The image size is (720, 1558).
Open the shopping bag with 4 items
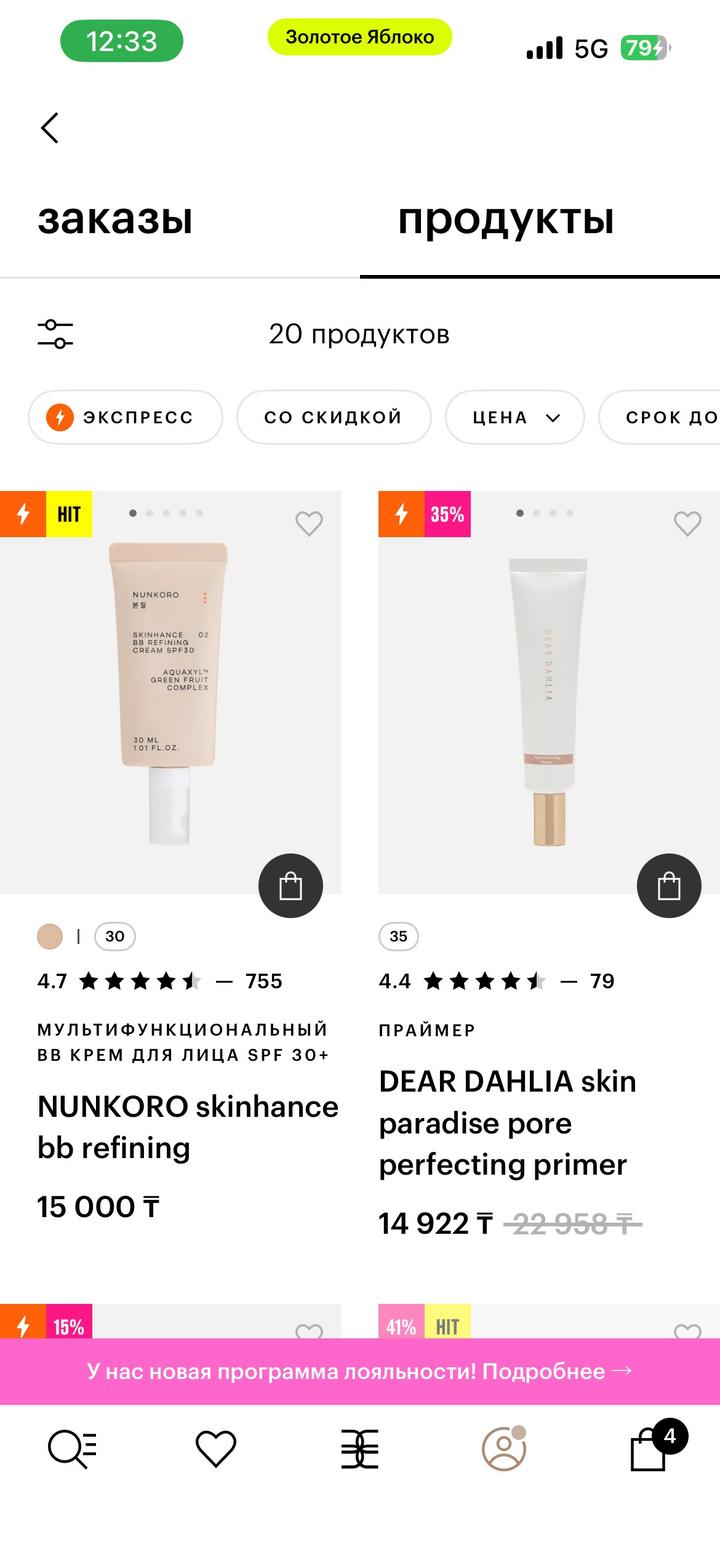[x=650, y=1449]
